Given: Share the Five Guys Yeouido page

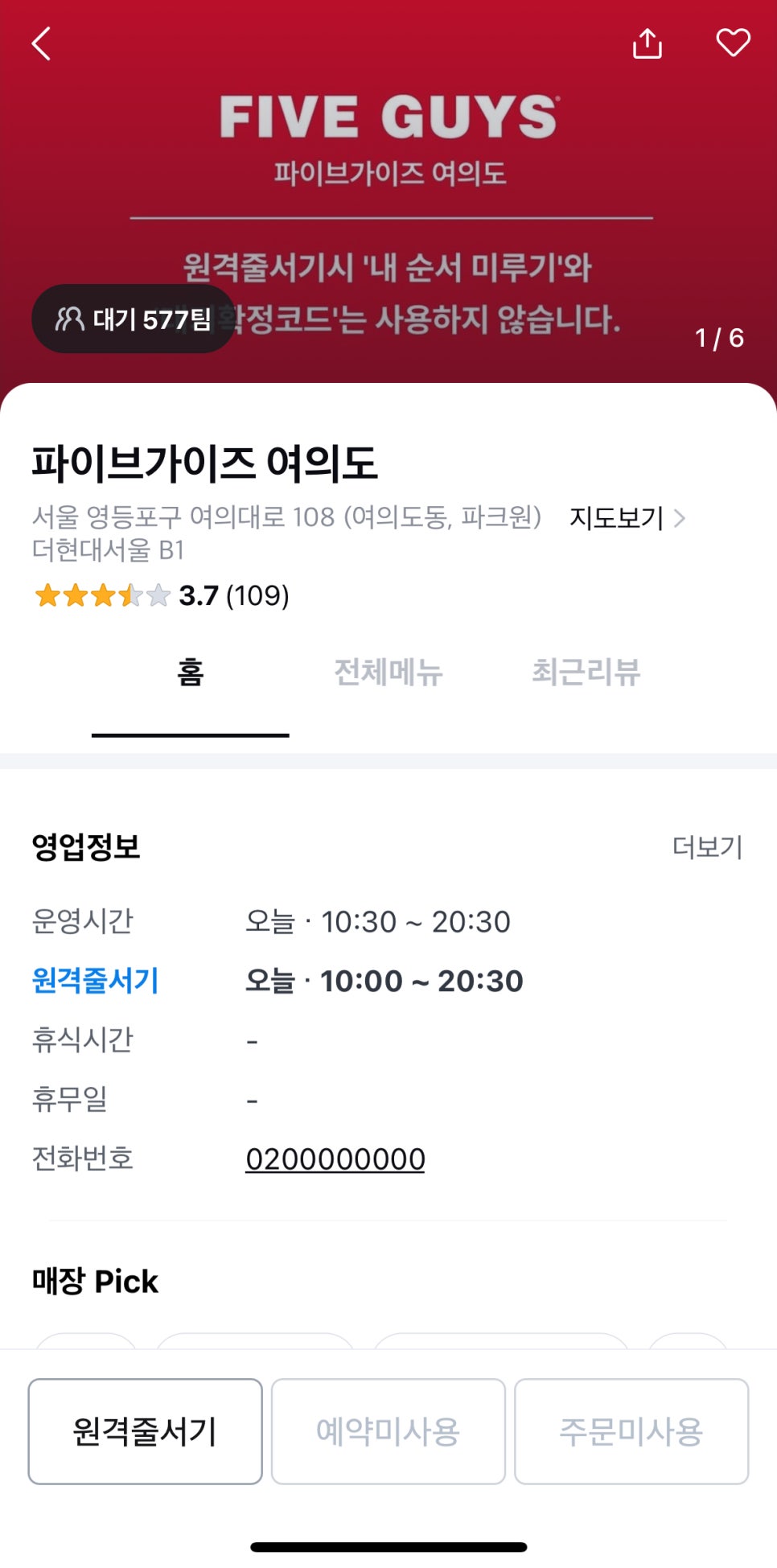Looking at the screenshot, I should [647, 43].
